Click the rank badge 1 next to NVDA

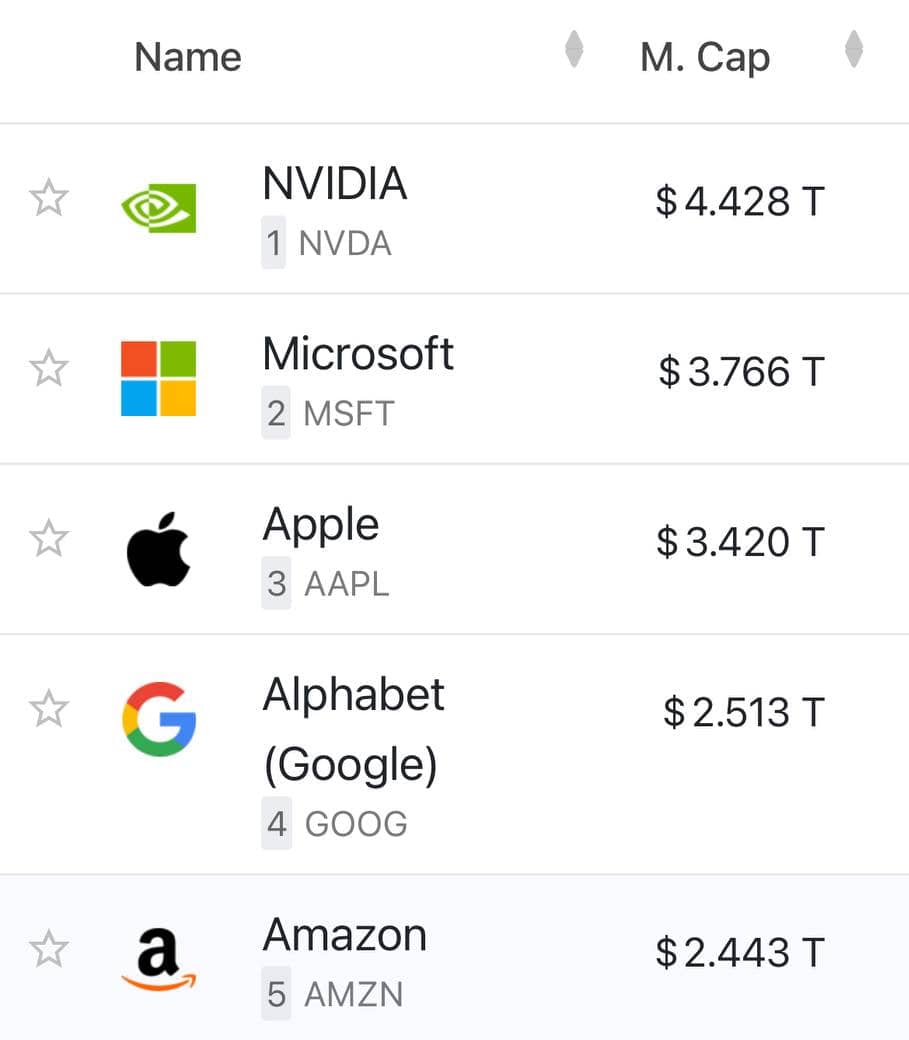pos(275,243)
